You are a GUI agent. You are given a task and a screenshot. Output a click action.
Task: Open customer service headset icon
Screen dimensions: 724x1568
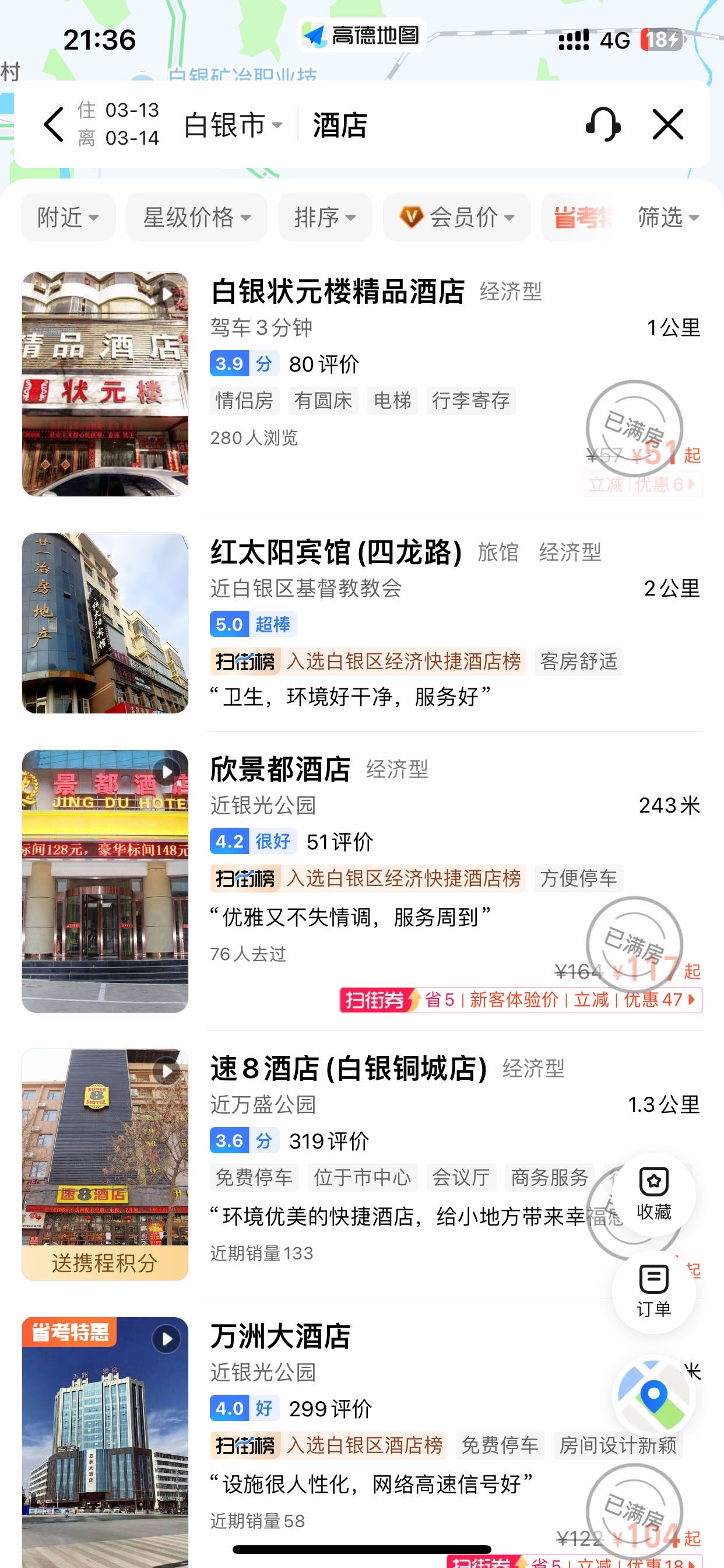(603, 124)
